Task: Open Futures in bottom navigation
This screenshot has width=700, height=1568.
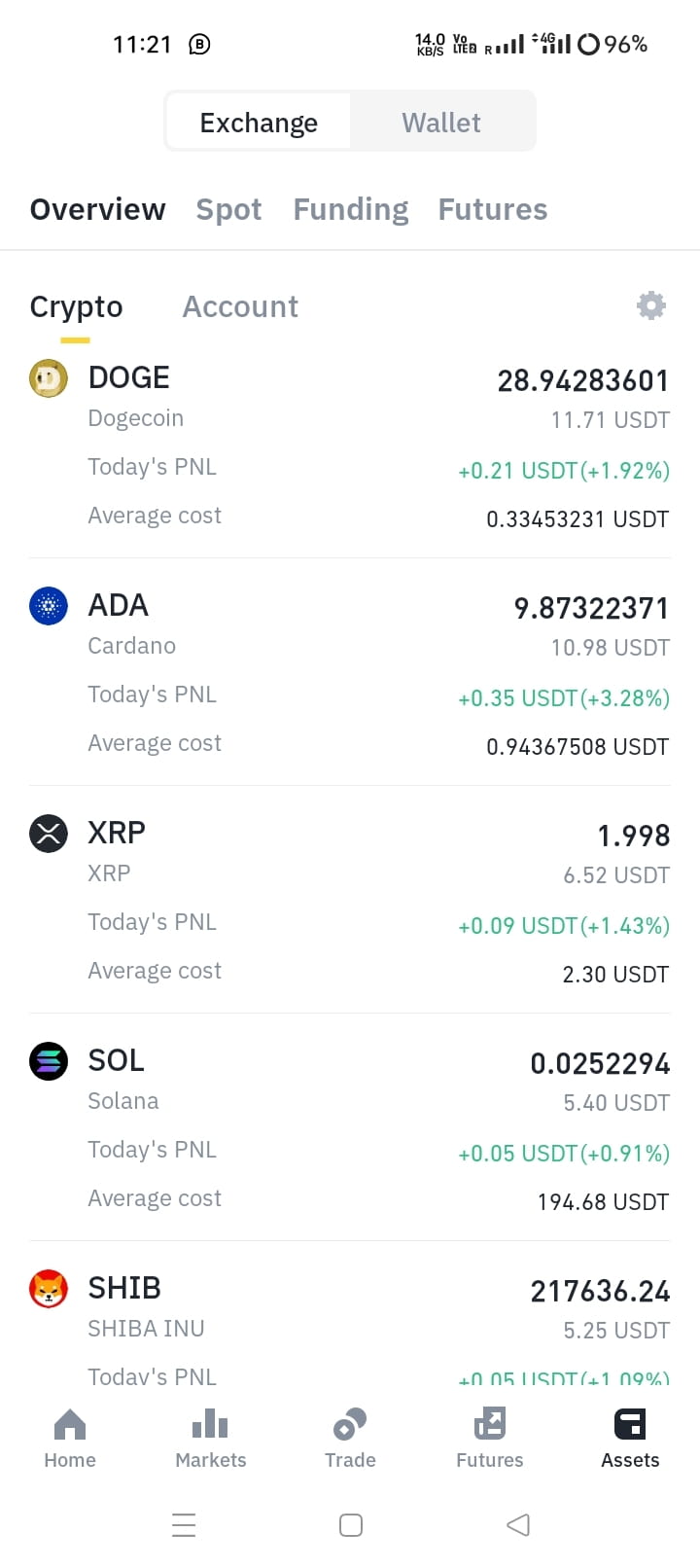Action: click(490, 1439)
